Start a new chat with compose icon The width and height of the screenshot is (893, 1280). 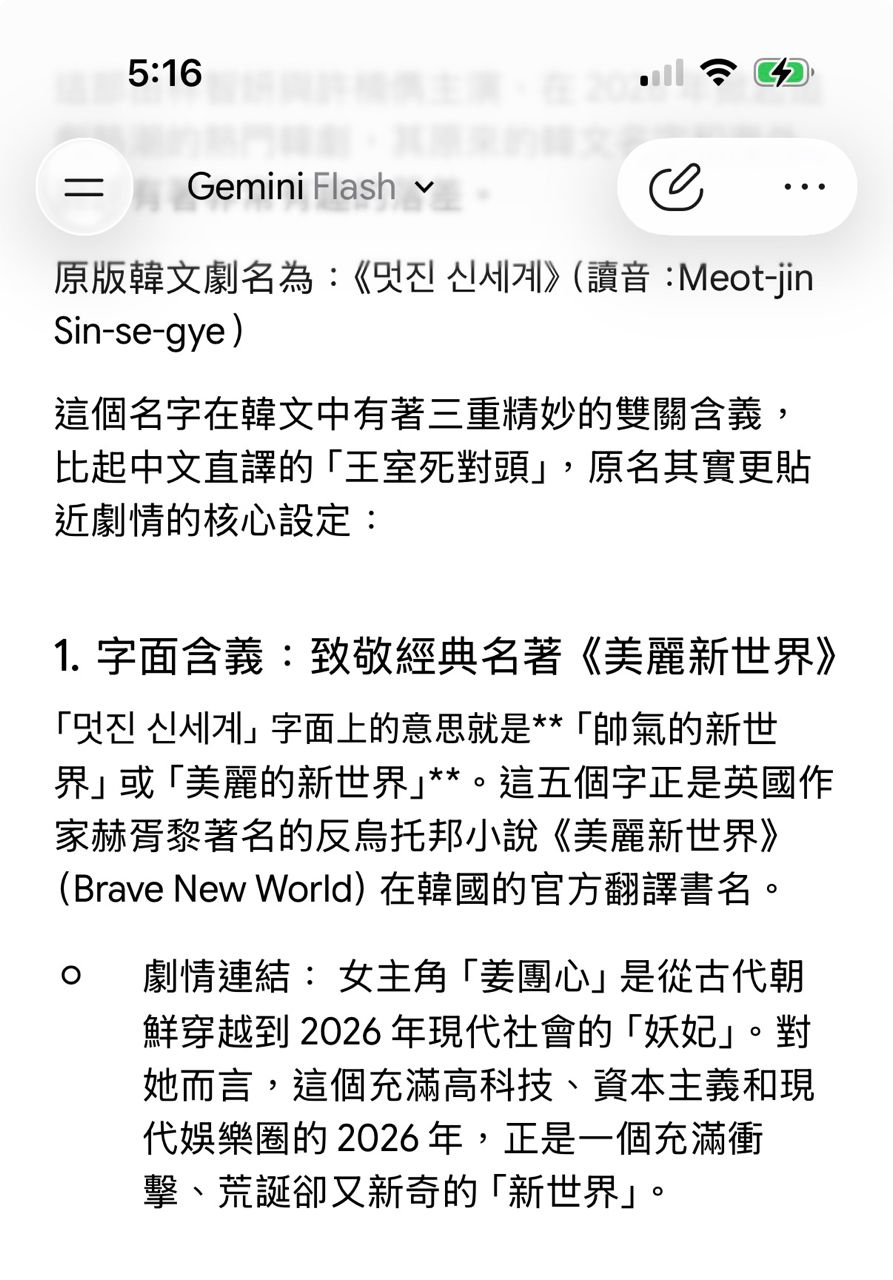(x=677, y=187)
